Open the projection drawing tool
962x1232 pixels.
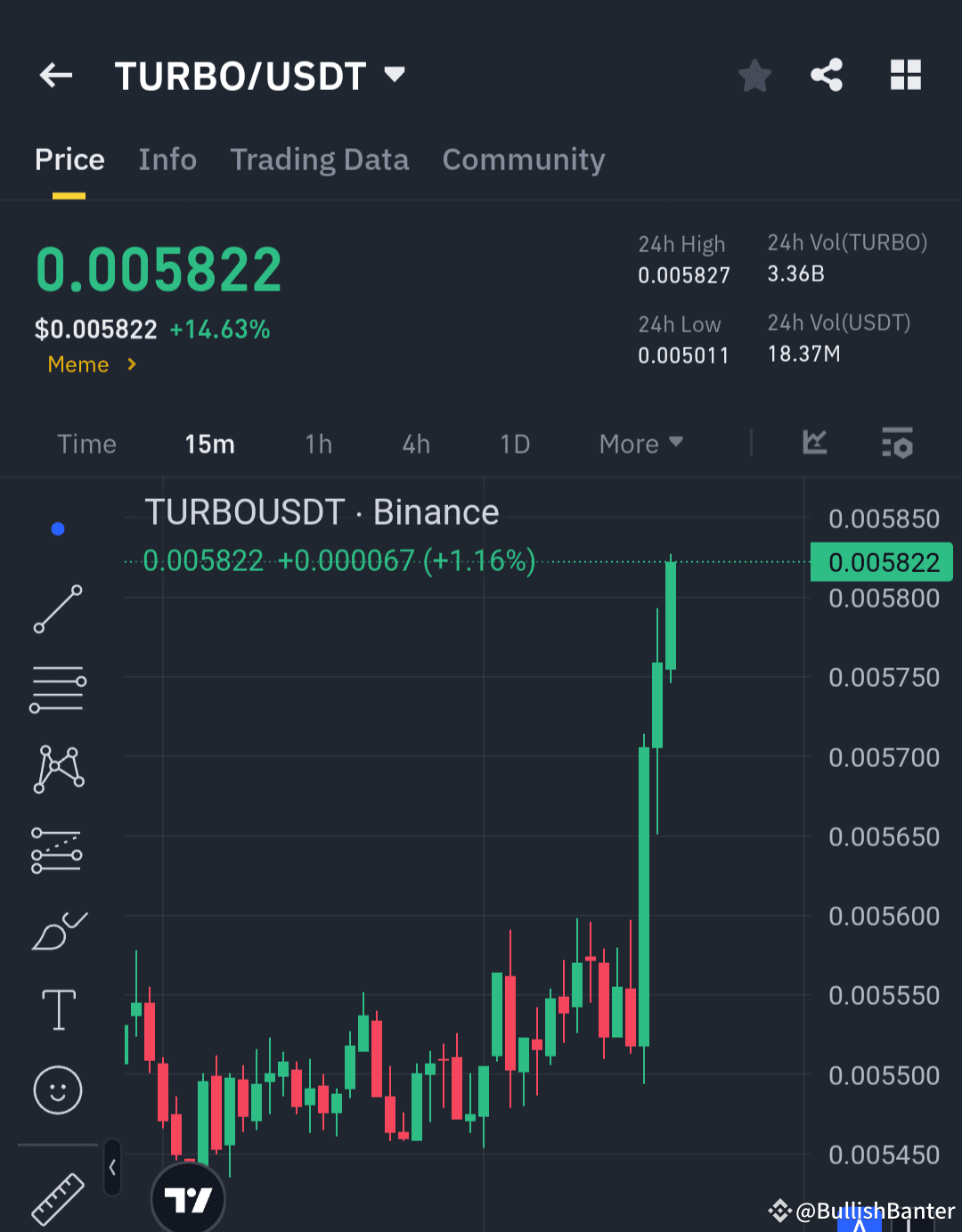point(57,848)
